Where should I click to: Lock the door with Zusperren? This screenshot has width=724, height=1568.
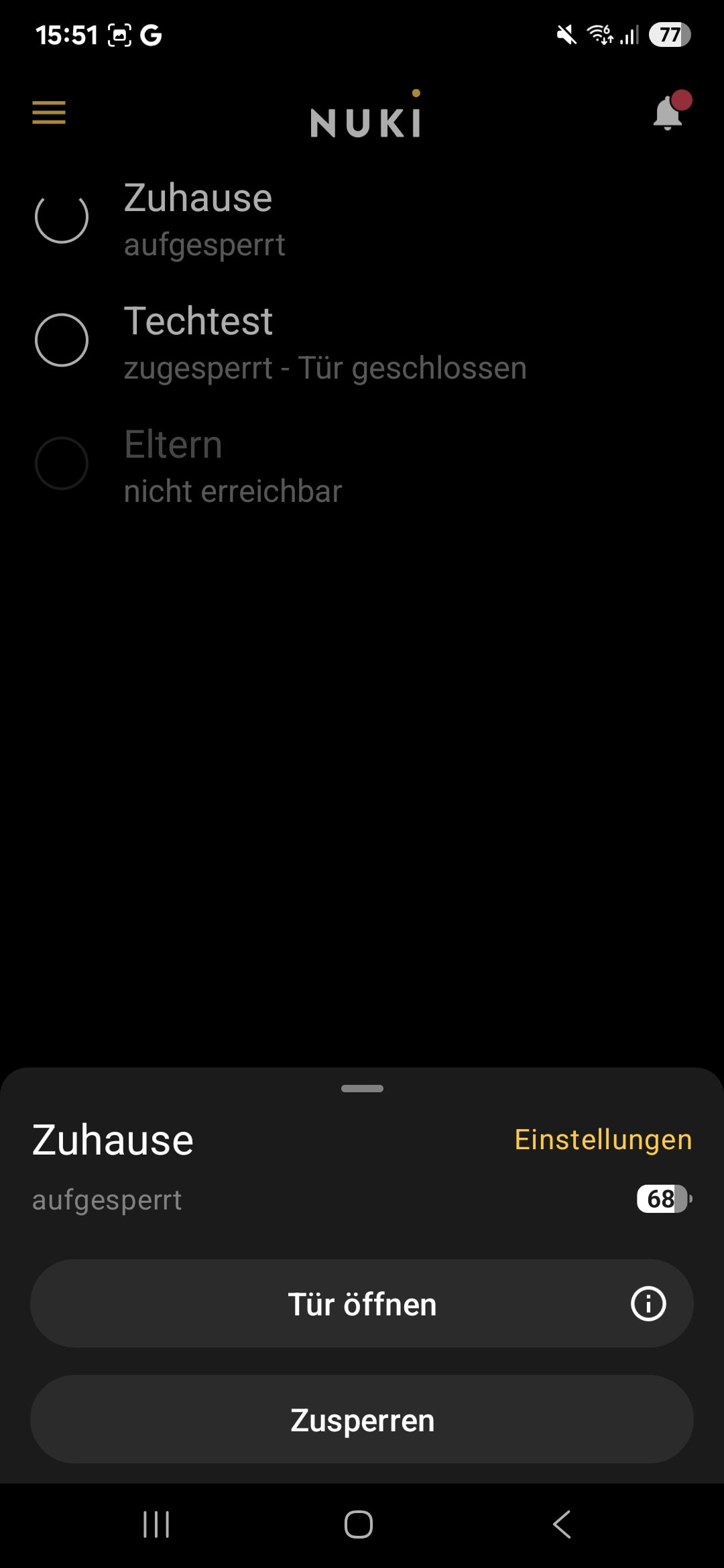coord(362,1419)
